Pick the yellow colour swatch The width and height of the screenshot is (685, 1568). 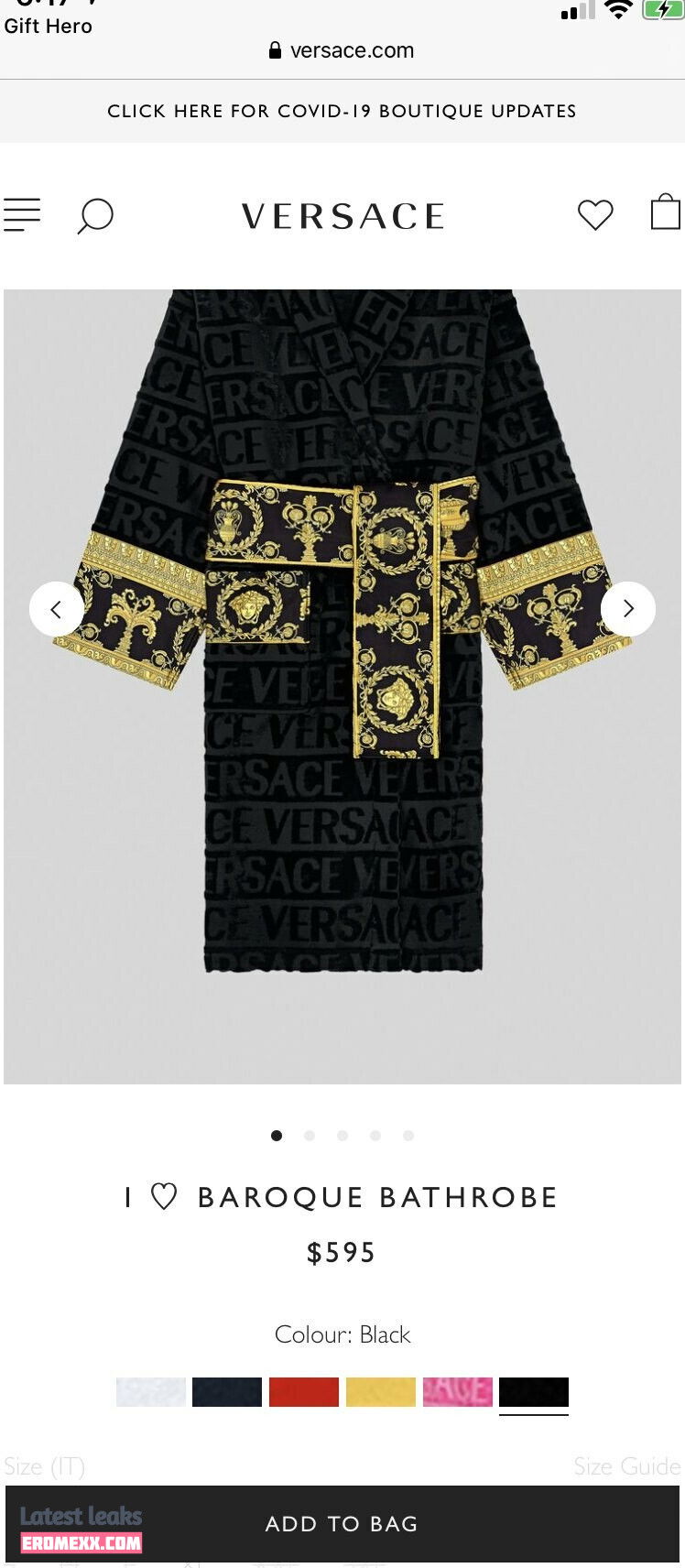click(381, 1391)
